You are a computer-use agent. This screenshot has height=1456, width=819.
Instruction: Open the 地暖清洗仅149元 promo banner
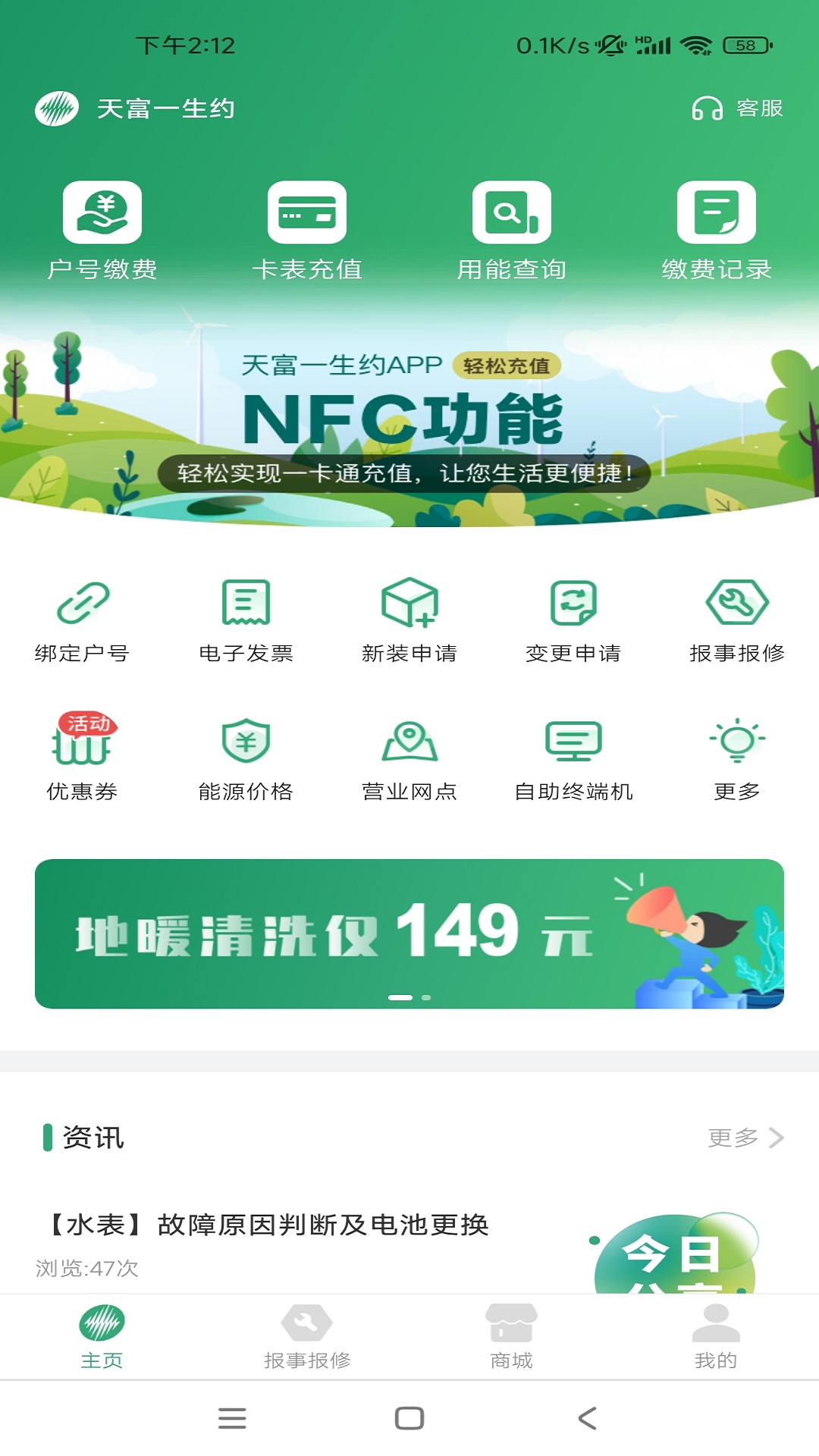click(409, 934)
